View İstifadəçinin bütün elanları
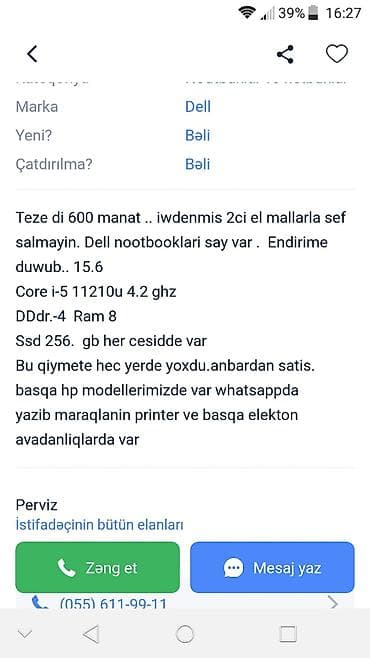This screenshot has height=658, width=370. pyautogui.click(x=99, y=525)
